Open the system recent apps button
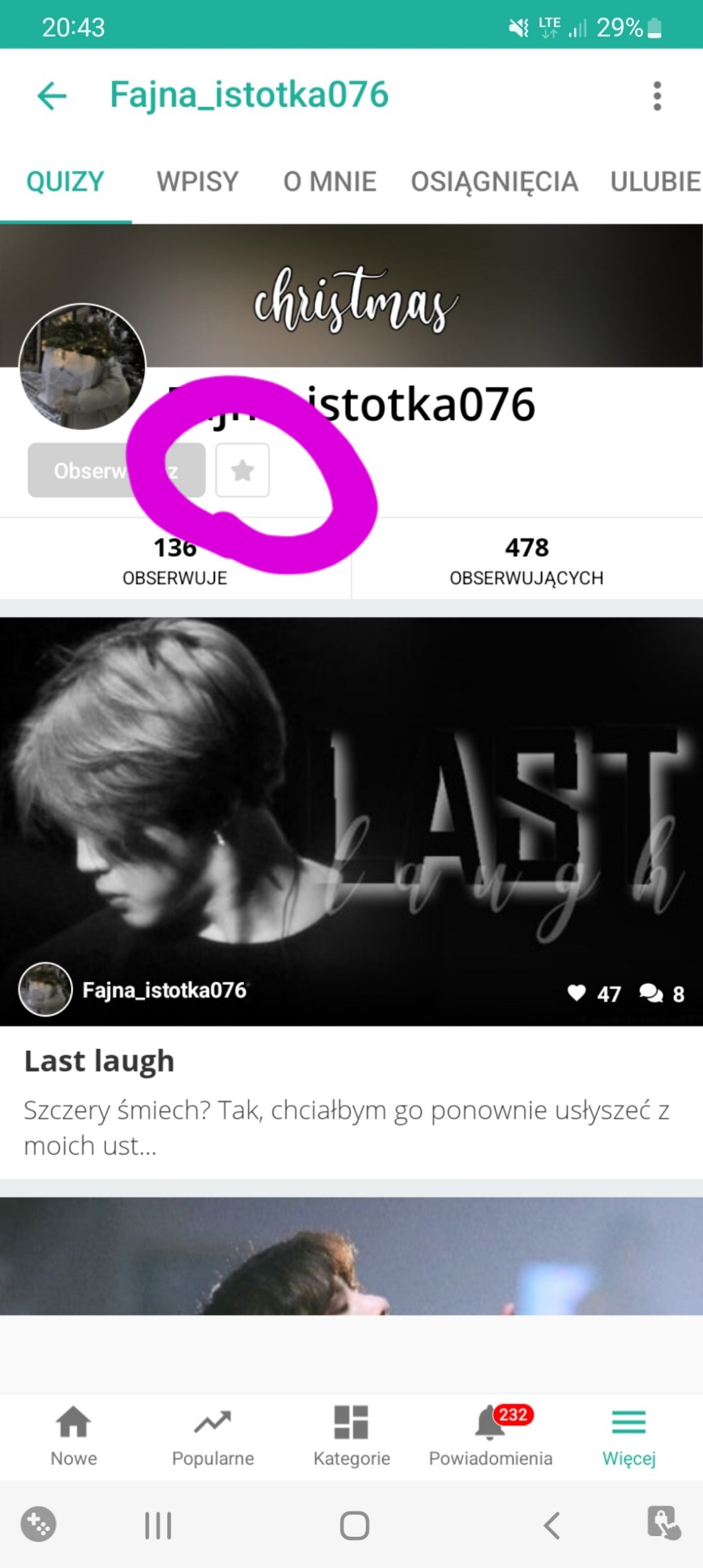The height and width of the screenshot is (1568, 703). click(x=158, y=1525)
